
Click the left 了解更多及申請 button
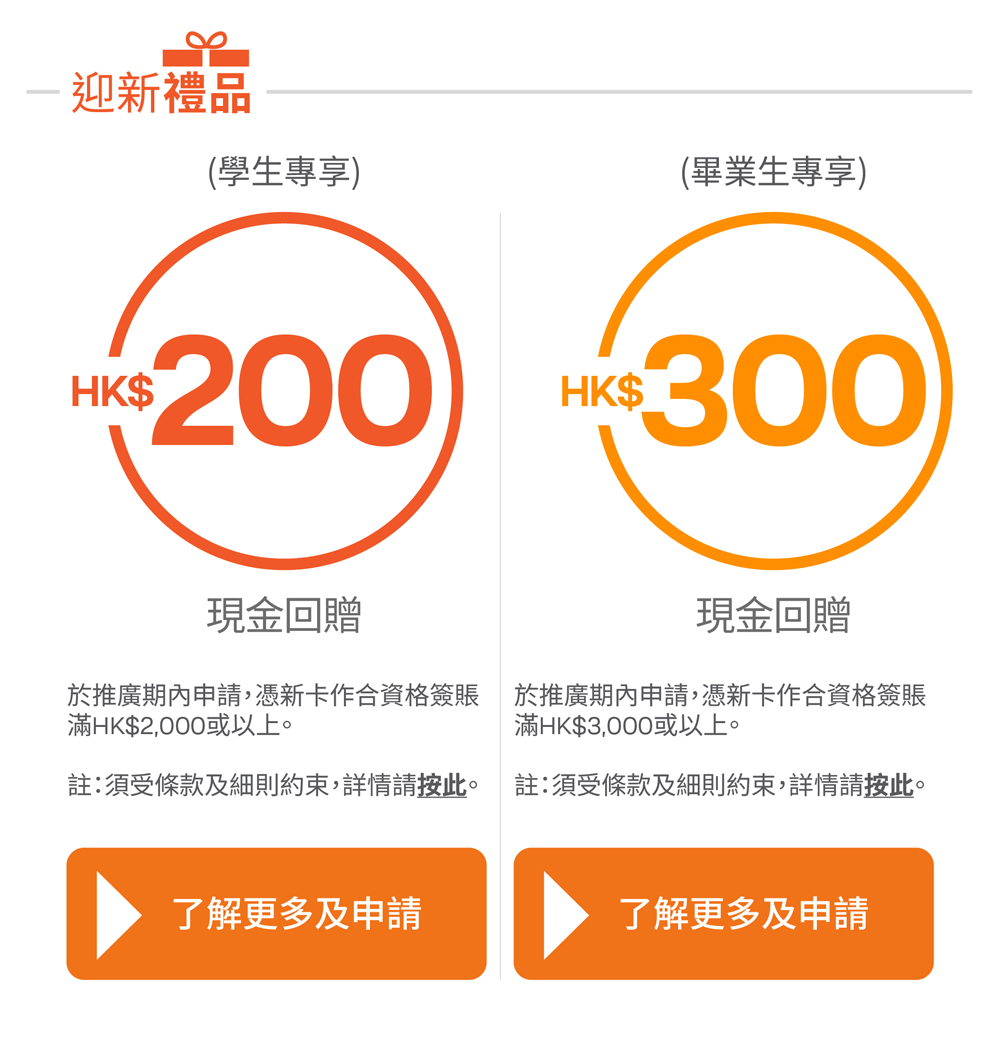(276, 913)
